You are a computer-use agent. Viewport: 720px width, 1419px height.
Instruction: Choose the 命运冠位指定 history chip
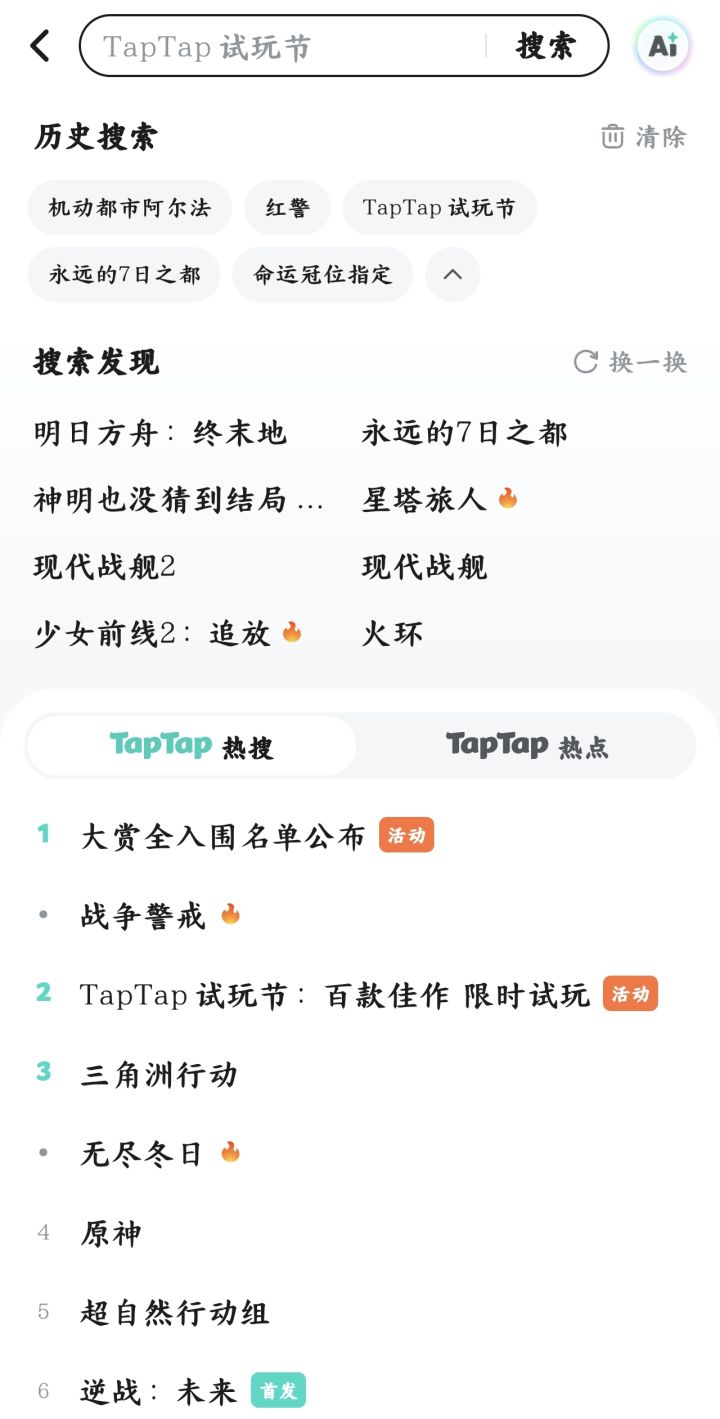(322, 274)
